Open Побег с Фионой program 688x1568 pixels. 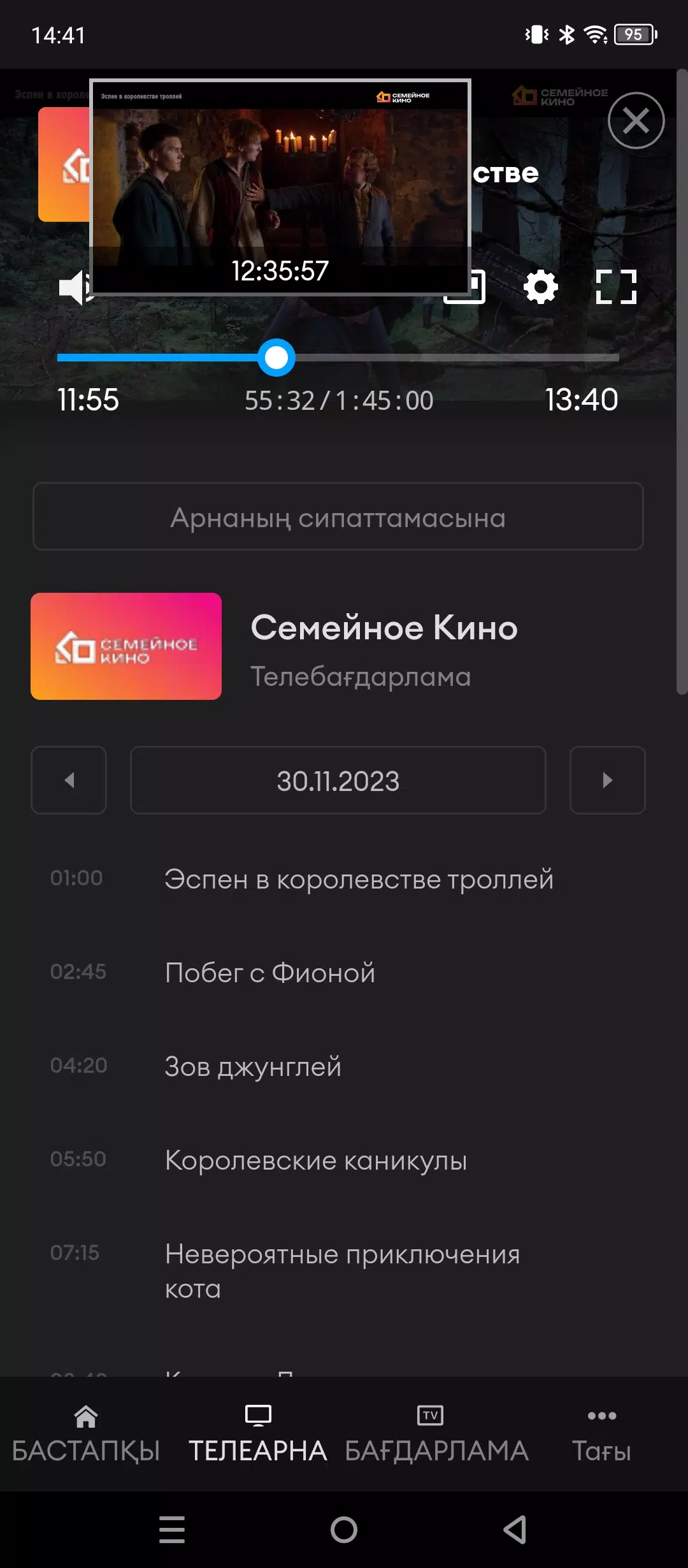270,973
